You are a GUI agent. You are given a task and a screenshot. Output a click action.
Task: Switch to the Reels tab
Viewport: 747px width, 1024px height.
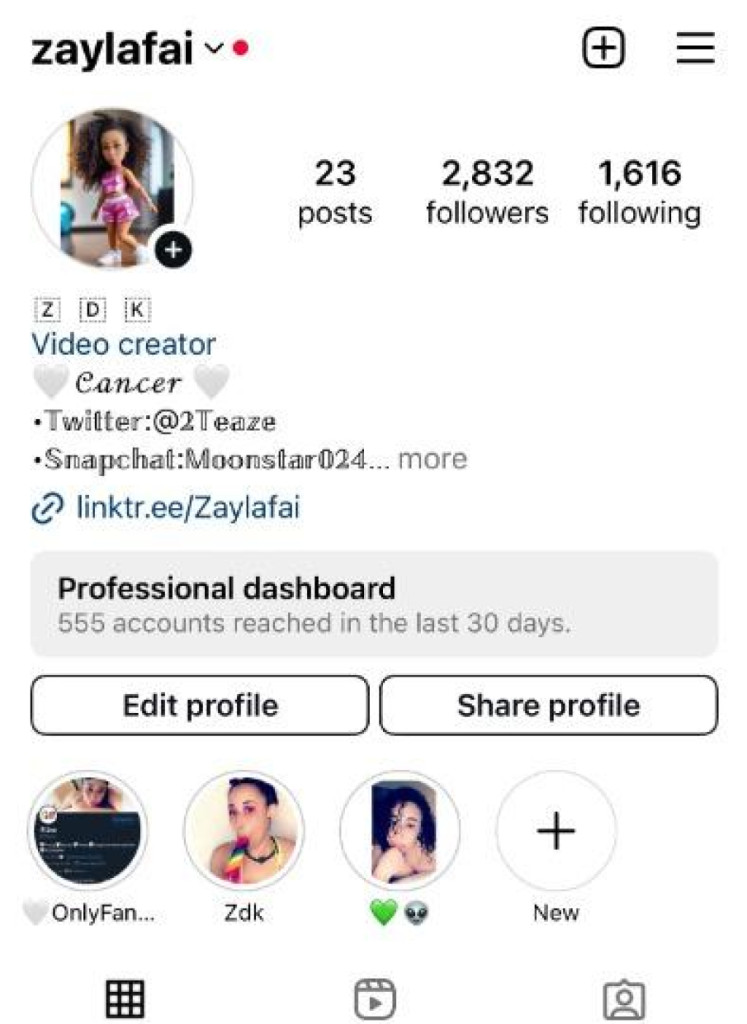pos(375,998)
